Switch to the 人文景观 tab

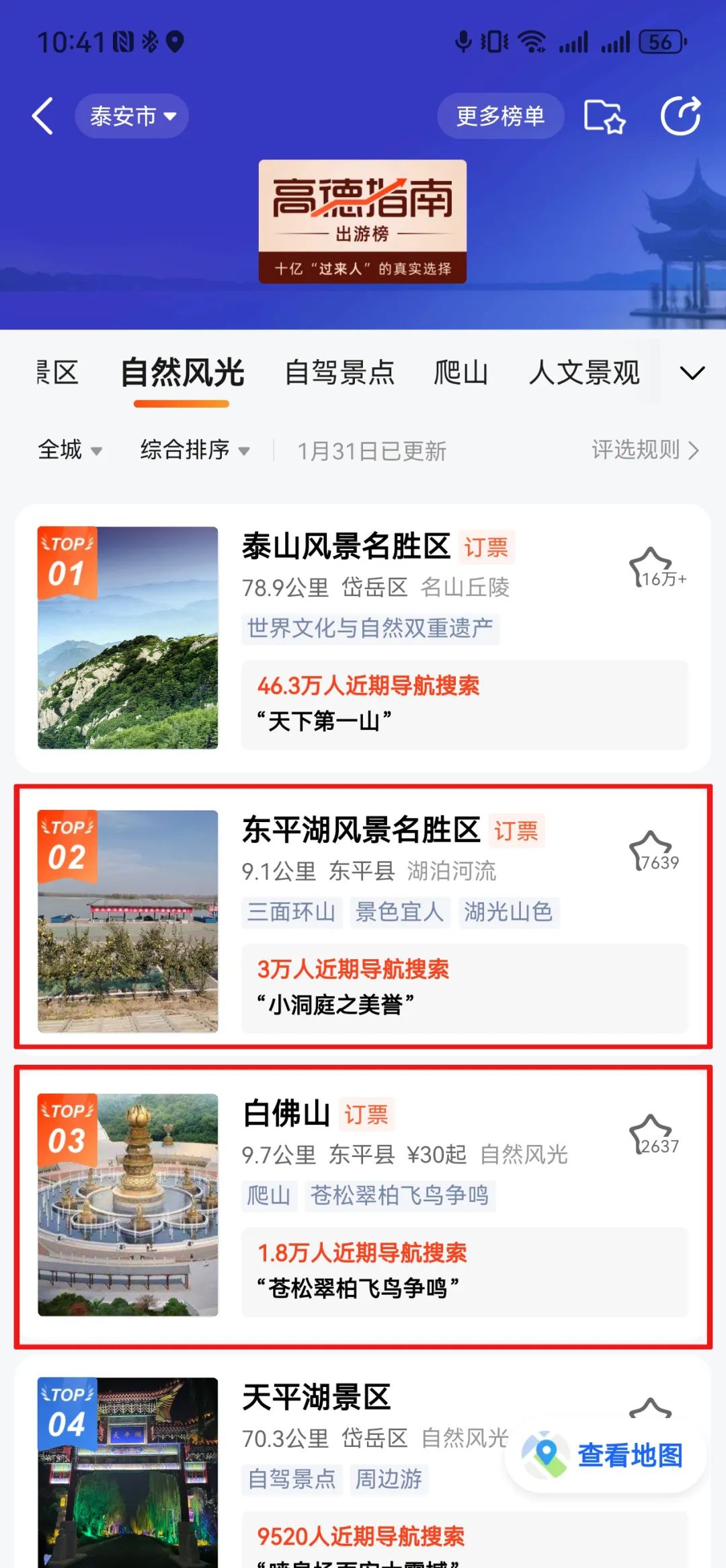click(584, 373)
